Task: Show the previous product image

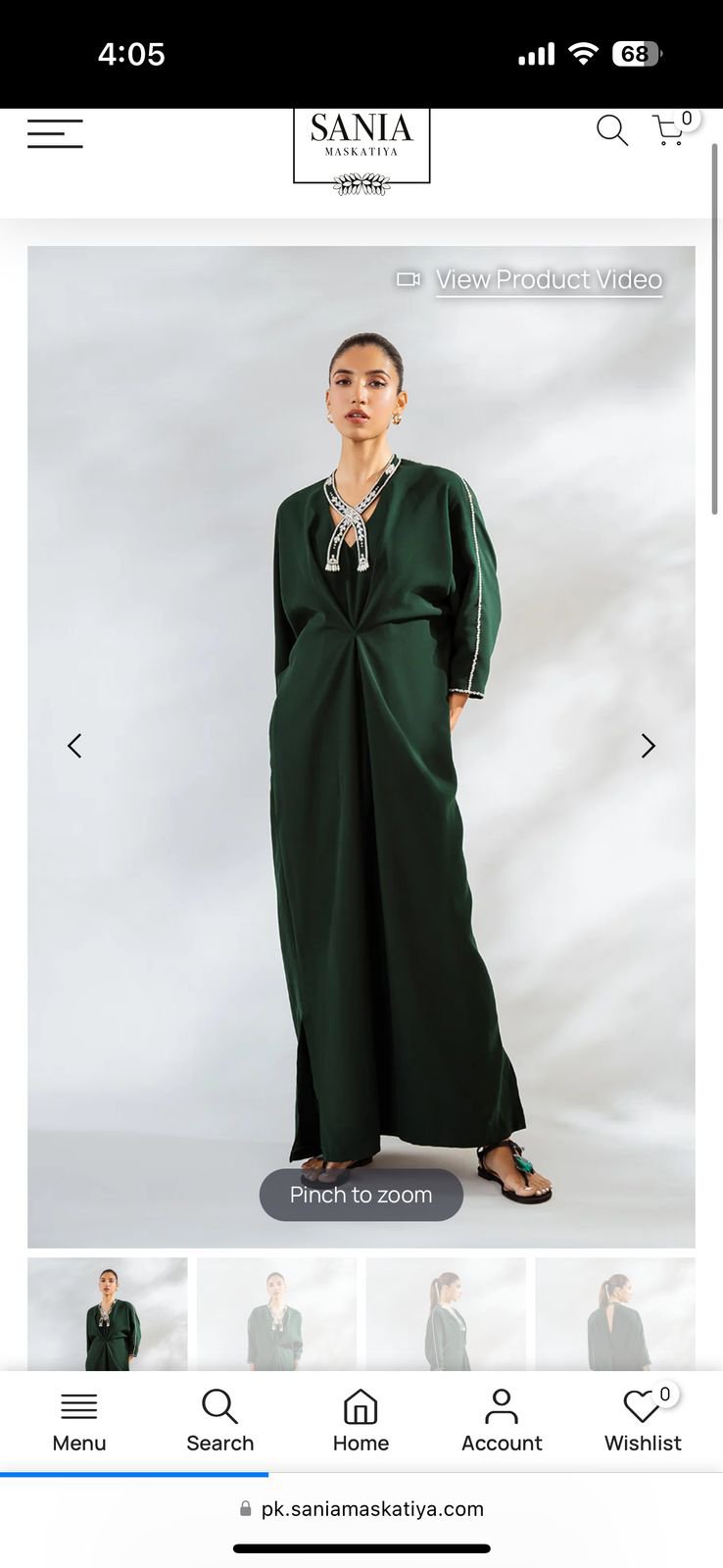Action: [x=74, y=746]
